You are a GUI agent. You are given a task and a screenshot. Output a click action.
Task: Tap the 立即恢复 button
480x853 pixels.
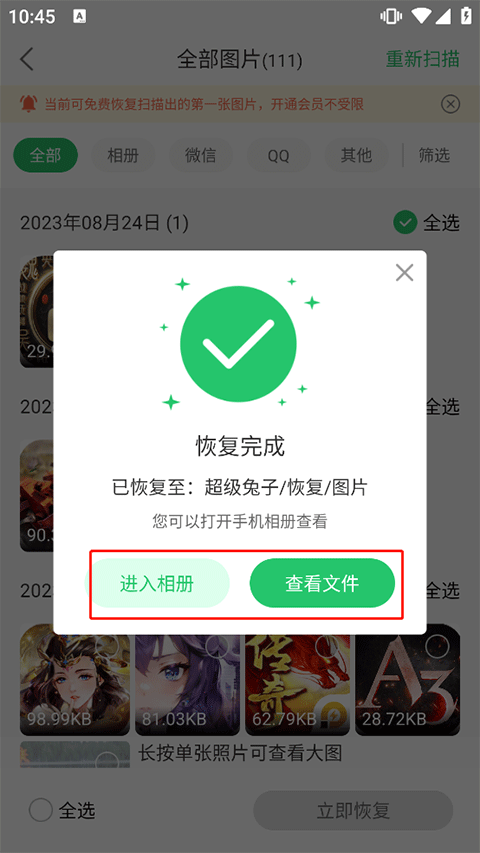click(x=353, y=811)
